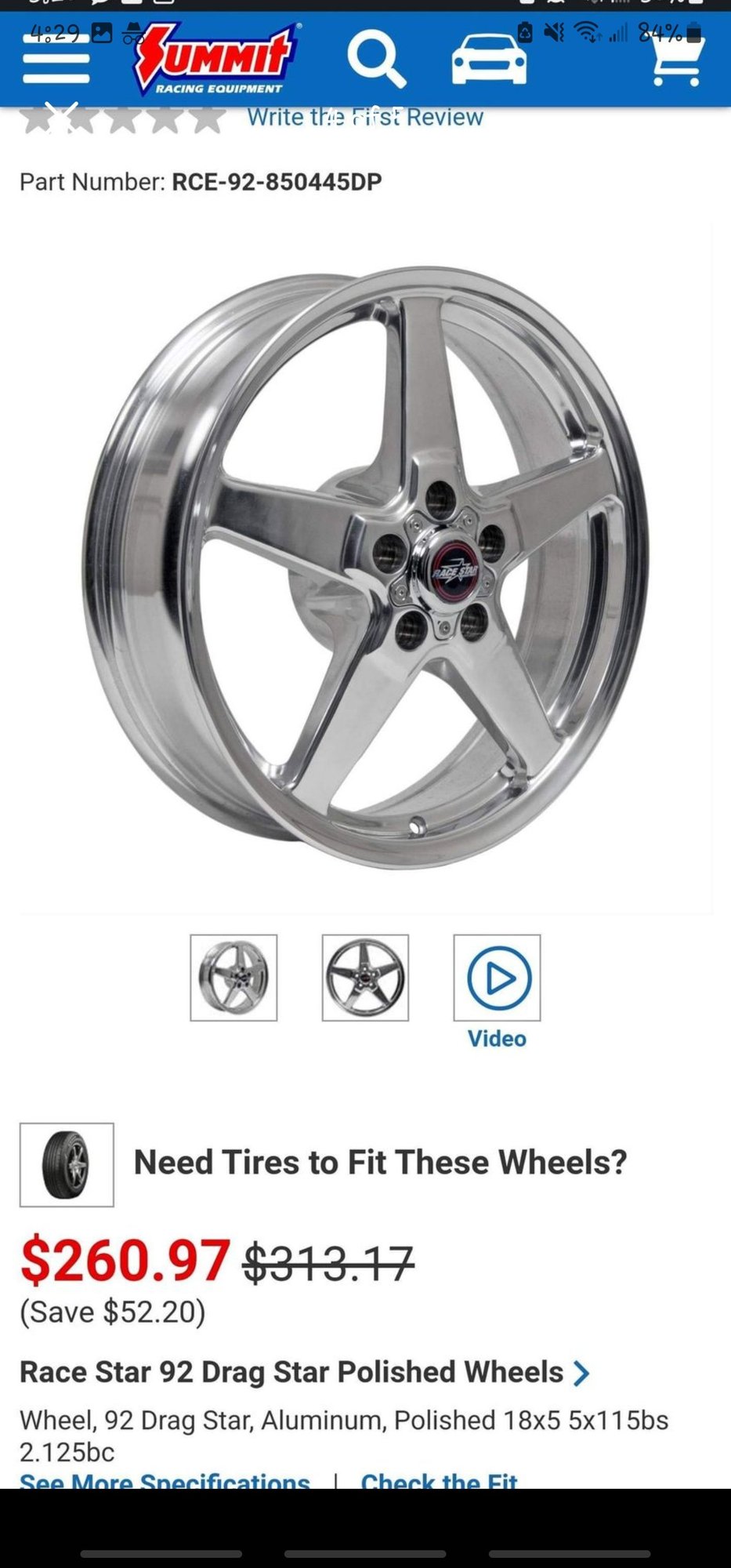Image resolution: width=731 pixels, height=1568 pixels.
Task: Open See More Specifications
Action: [165, 1480]
